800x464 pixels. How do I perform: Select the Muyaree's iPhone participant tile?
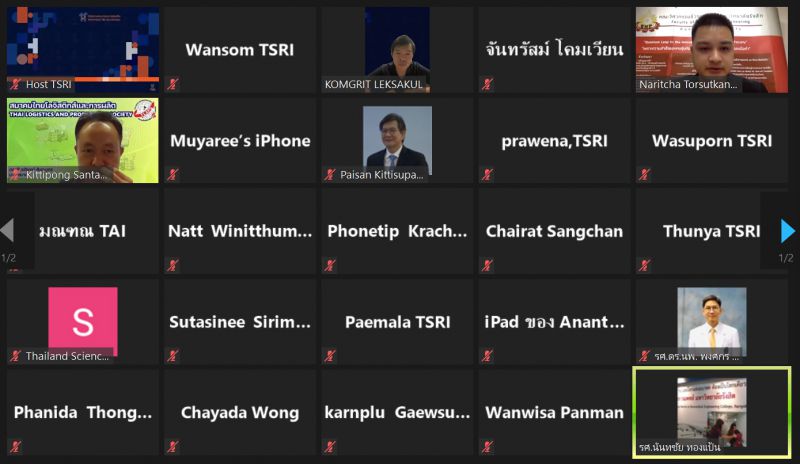point(240,141)
